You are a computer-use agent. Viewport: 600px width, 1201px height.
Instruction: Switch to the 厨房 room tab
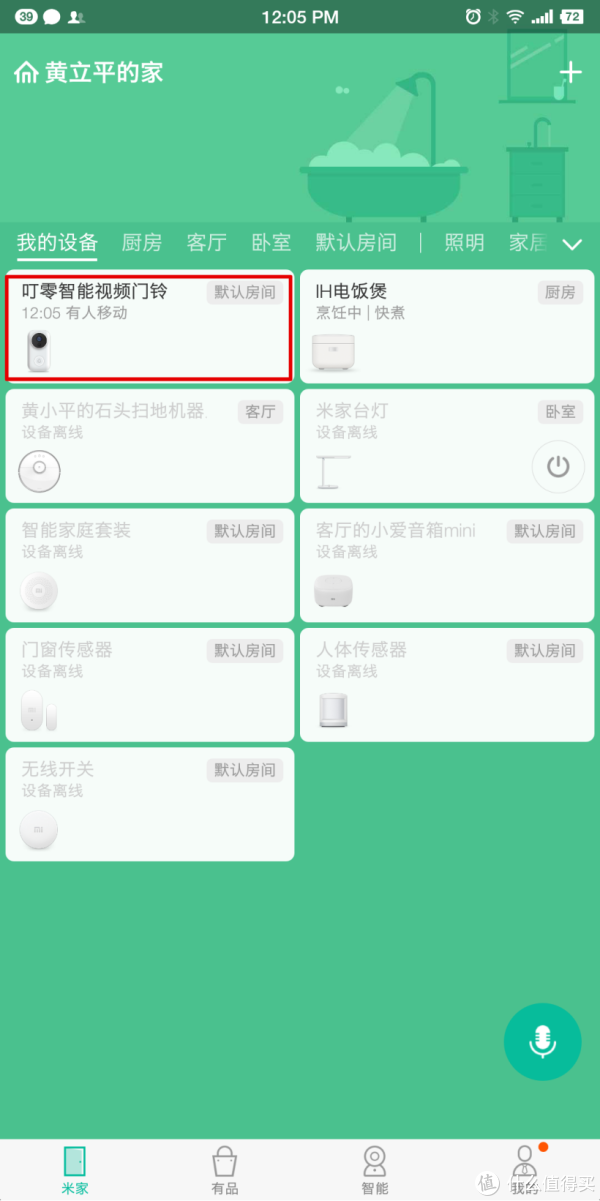coord(142,243)
